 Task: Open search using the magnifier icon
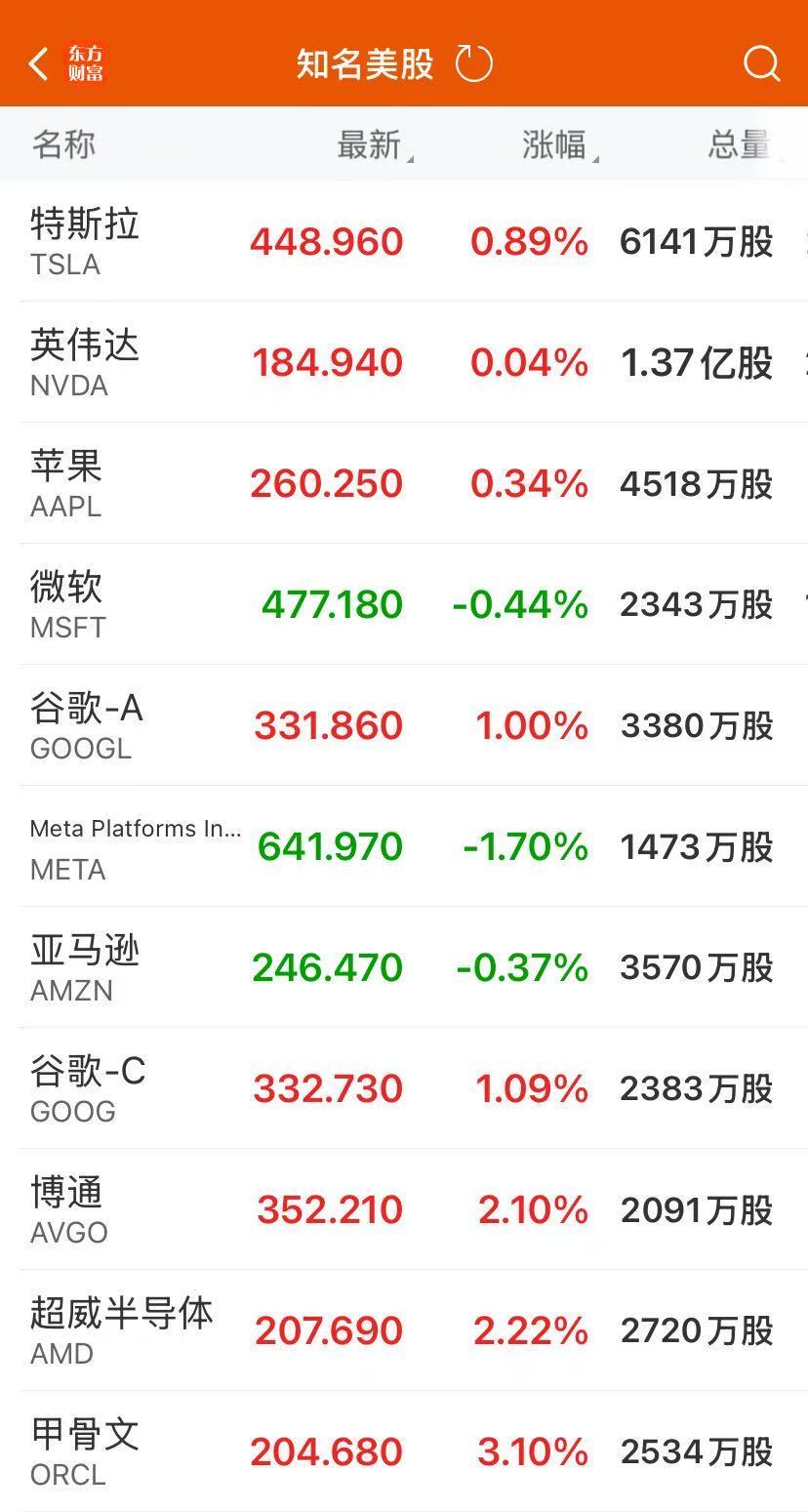pyautogui.click(x=761, y=64)
